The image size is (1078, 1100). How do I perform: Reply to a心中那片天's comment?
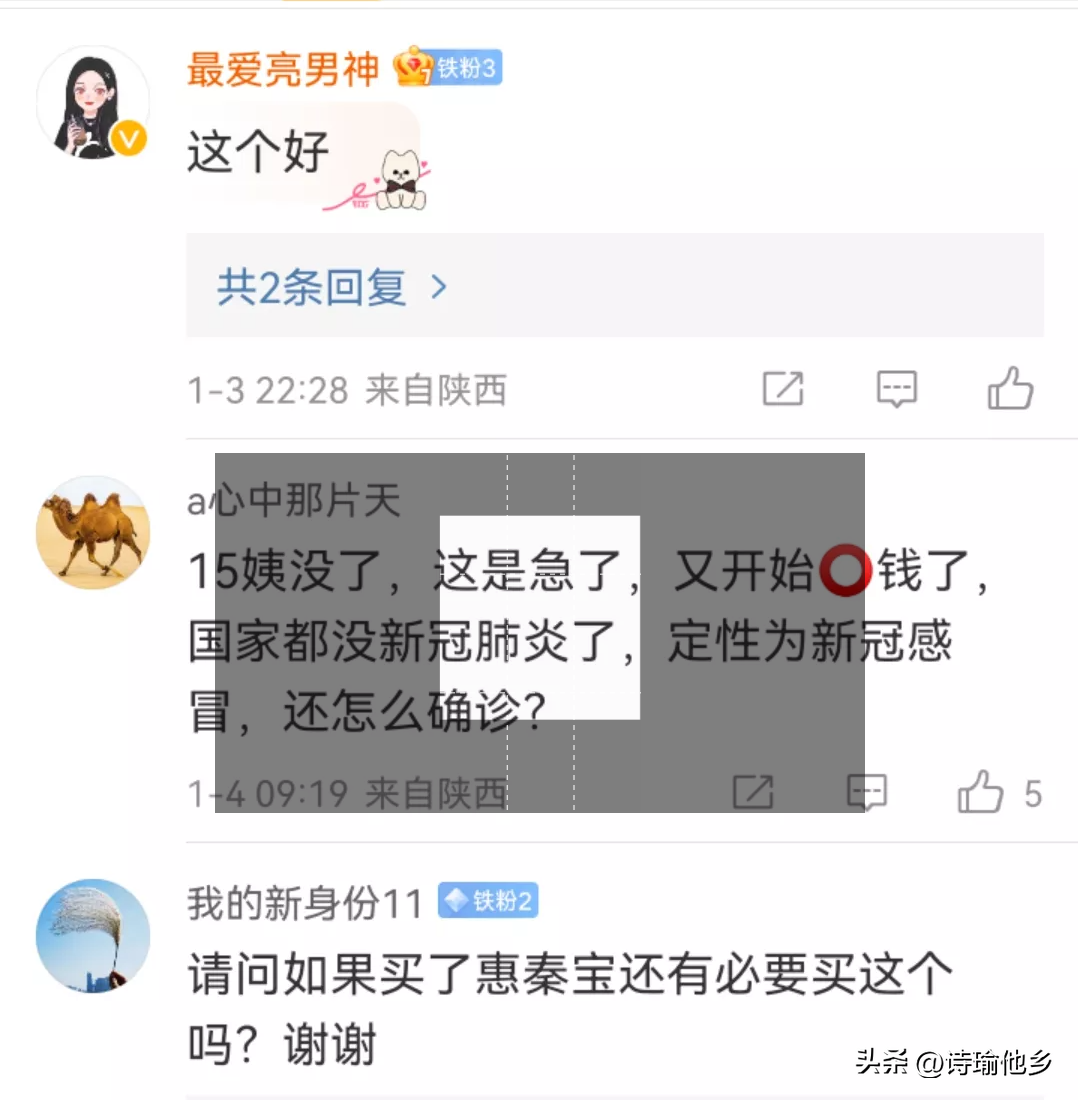click(866, 794)
